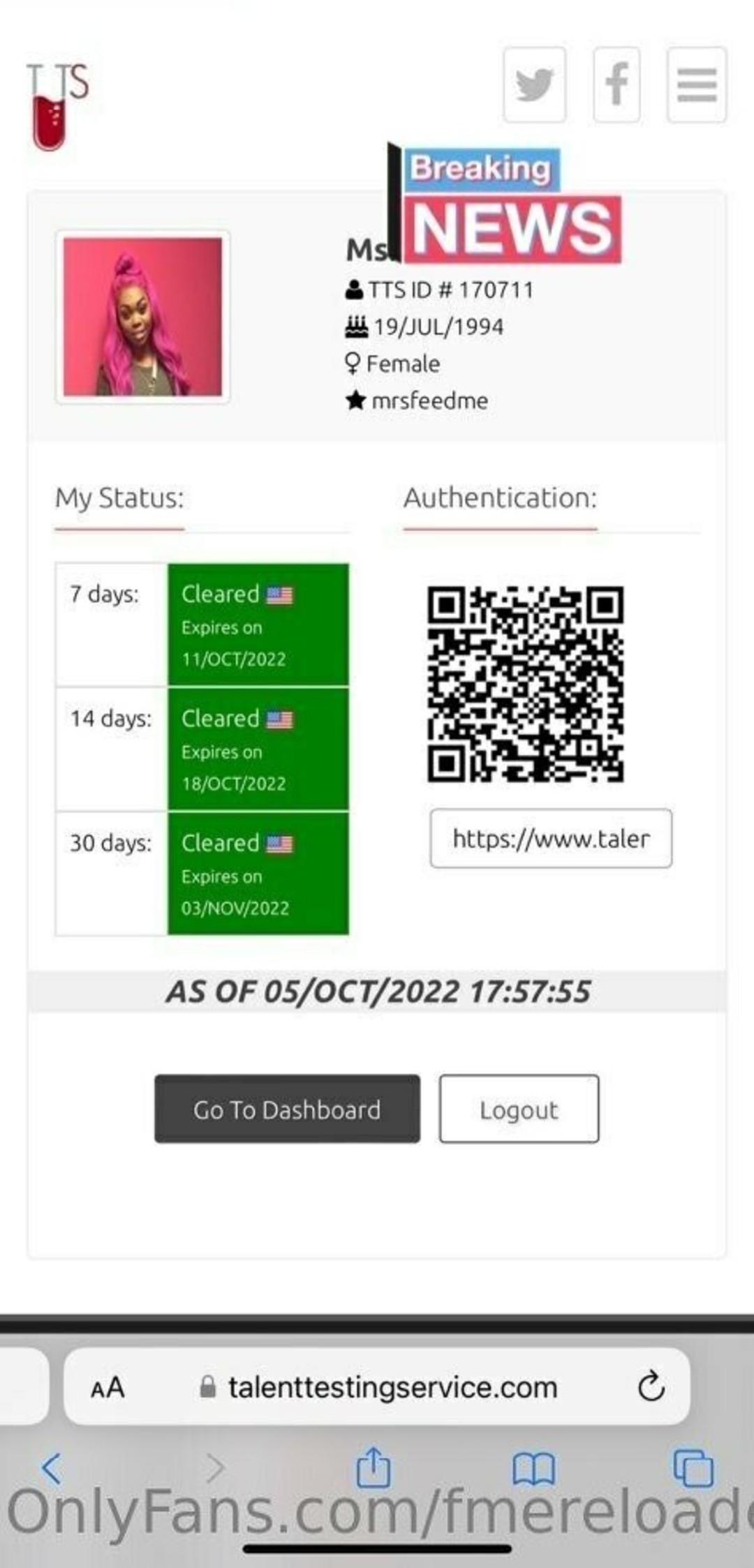Reload the page
This screenshot has width=754, height=1568.
pyautogui.click(x=651, y=1387)
